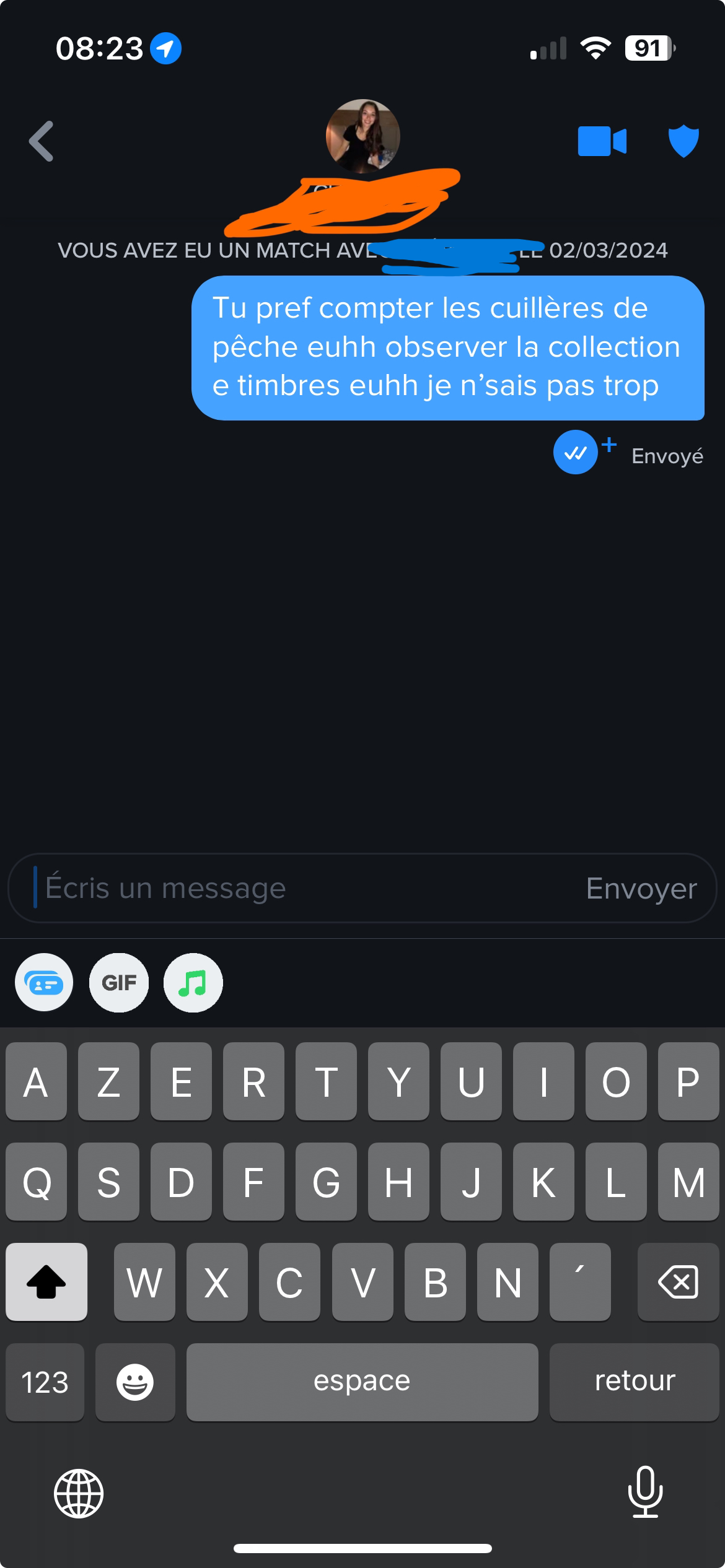This screenshot has height=1568, width=725.
Task: Tap the Envoyer button
Action: click(x=641, y=888)
